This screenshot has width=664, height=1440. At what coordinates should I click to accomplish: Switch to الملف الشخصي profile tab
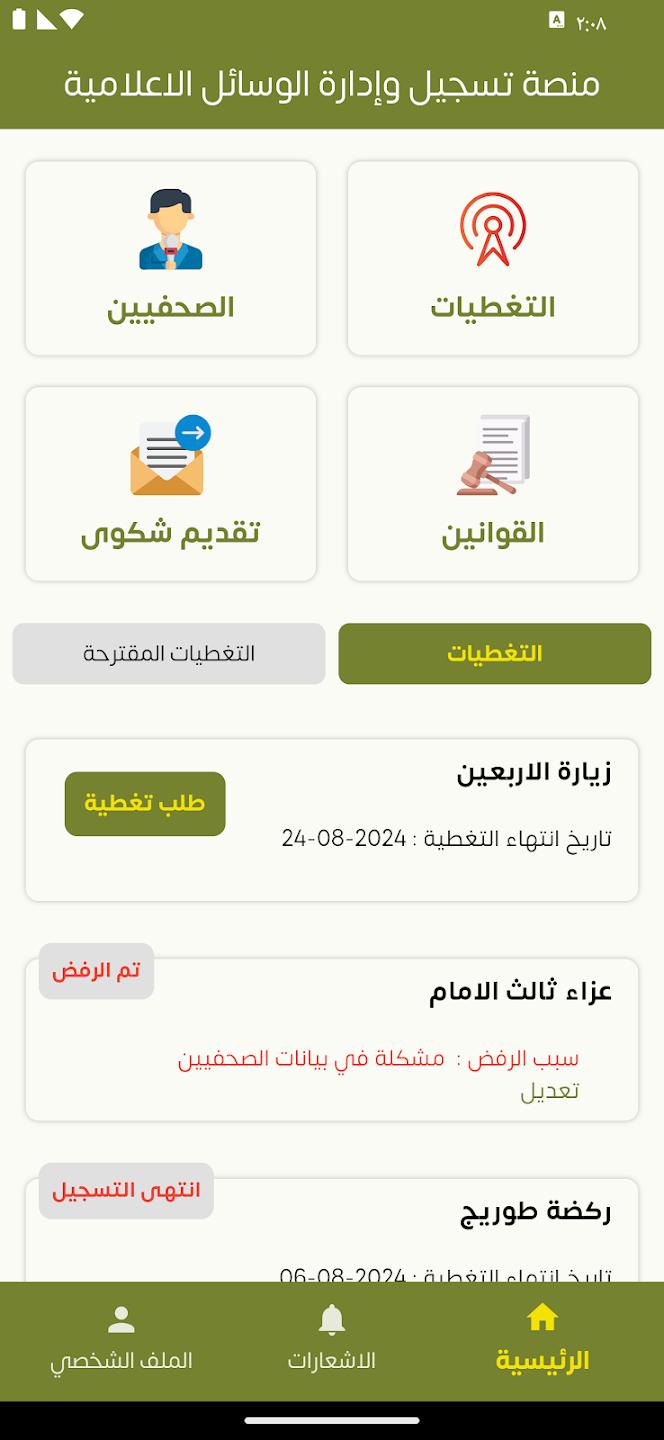121,1340
